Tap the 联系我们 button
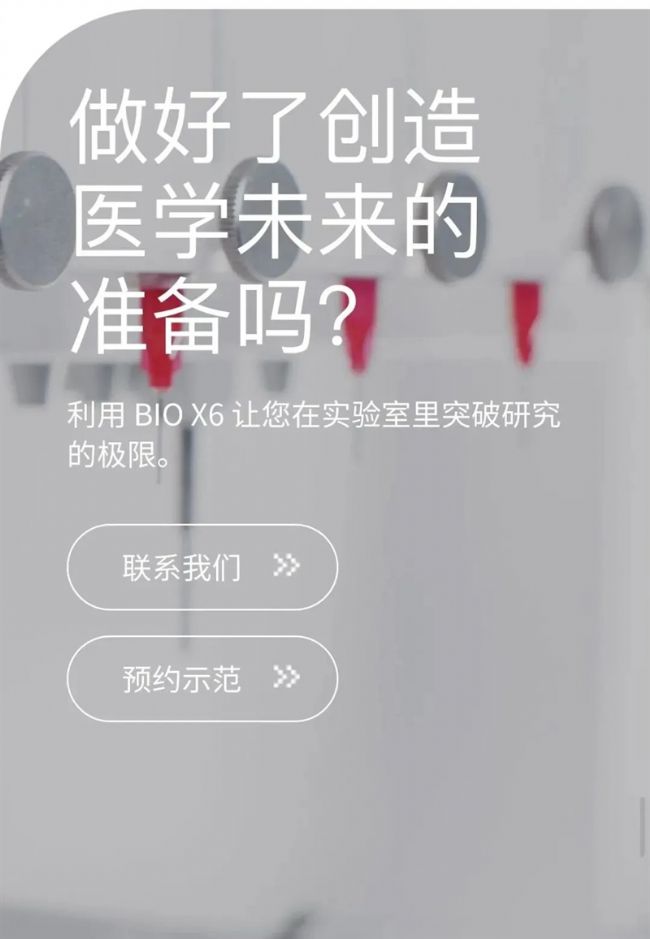This screenshot has height=939, width=650. pos(202,567)
